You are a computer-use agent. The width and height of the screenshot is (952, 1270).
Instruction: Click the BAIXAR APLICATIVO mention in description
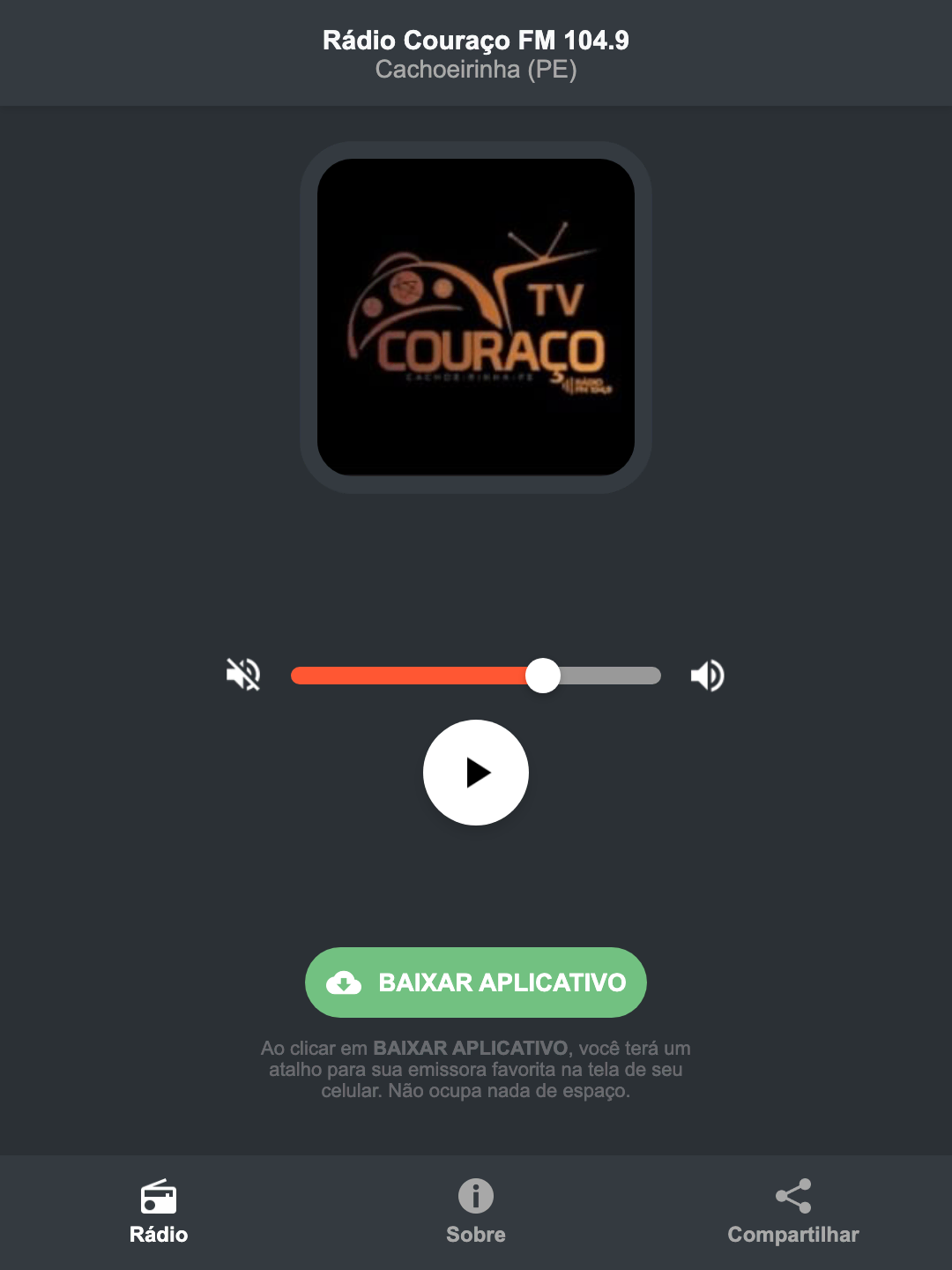(472, 1049)
